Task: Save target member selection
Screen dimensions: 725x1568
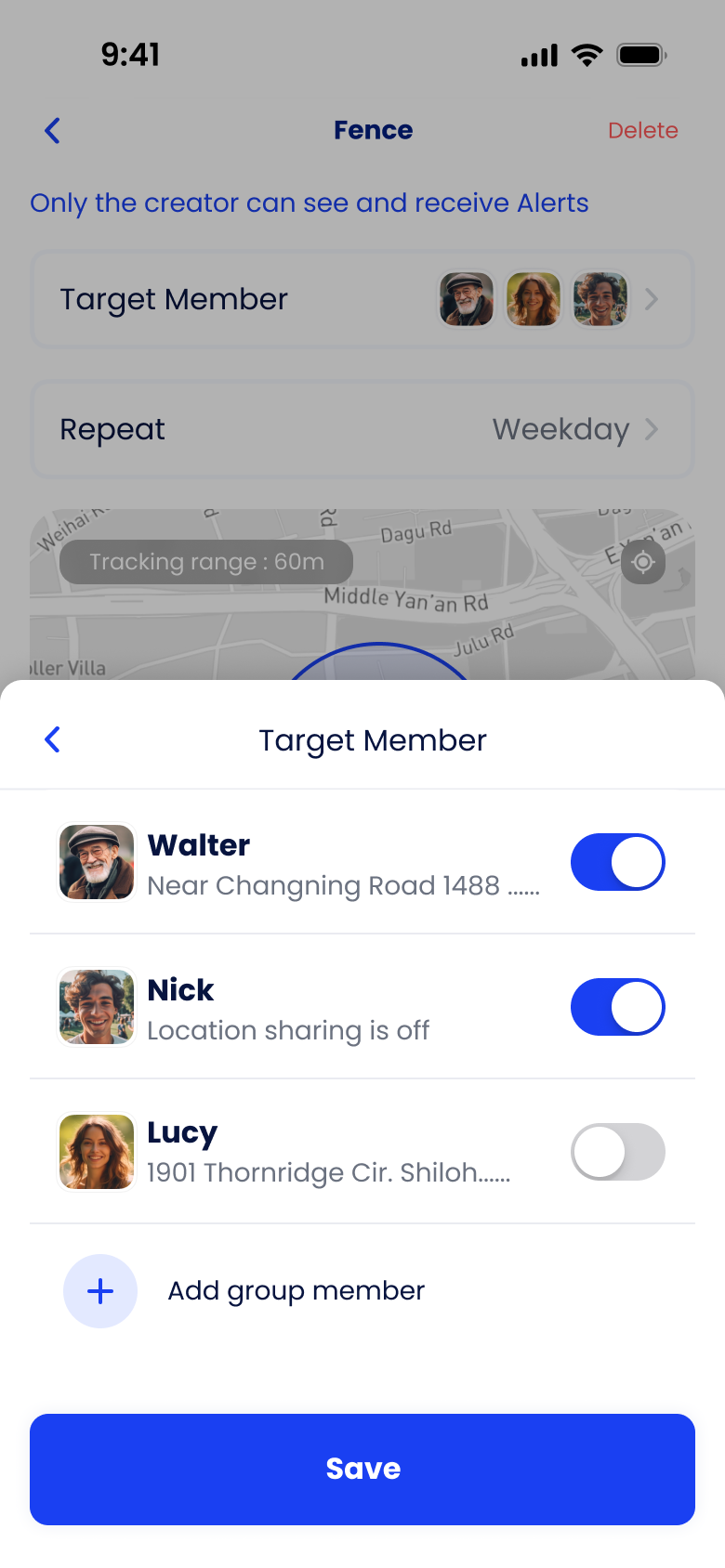Action: pos(362,1469)
